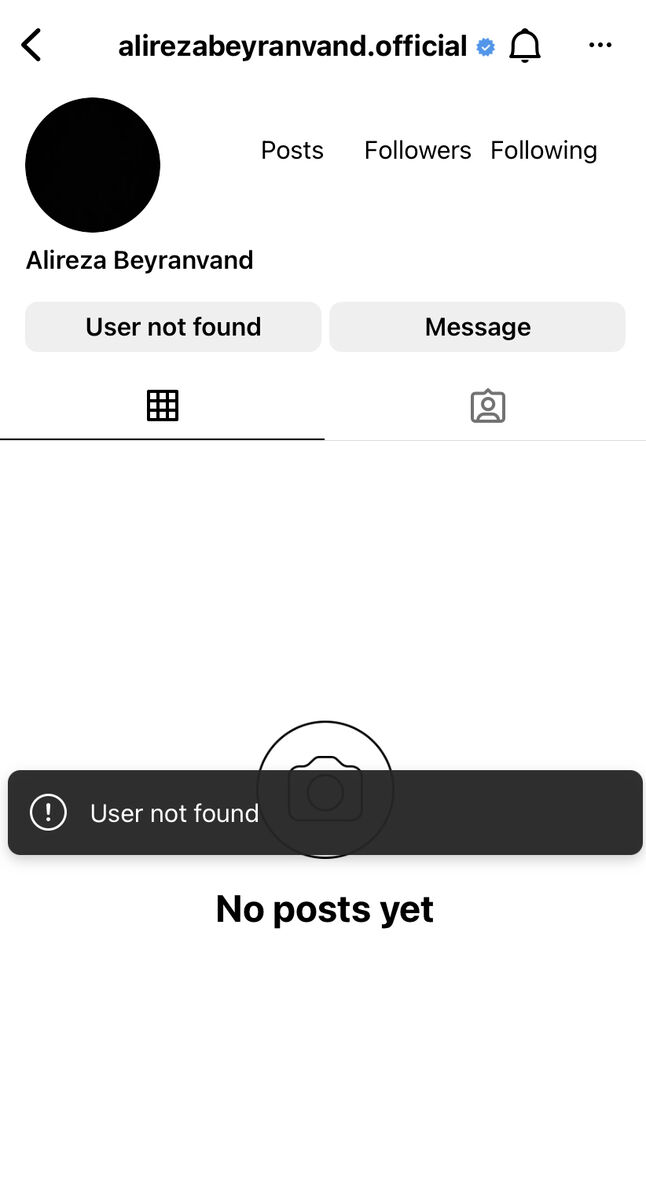
Task: Open the three-dot overflow menu
Action: point(600,46)
